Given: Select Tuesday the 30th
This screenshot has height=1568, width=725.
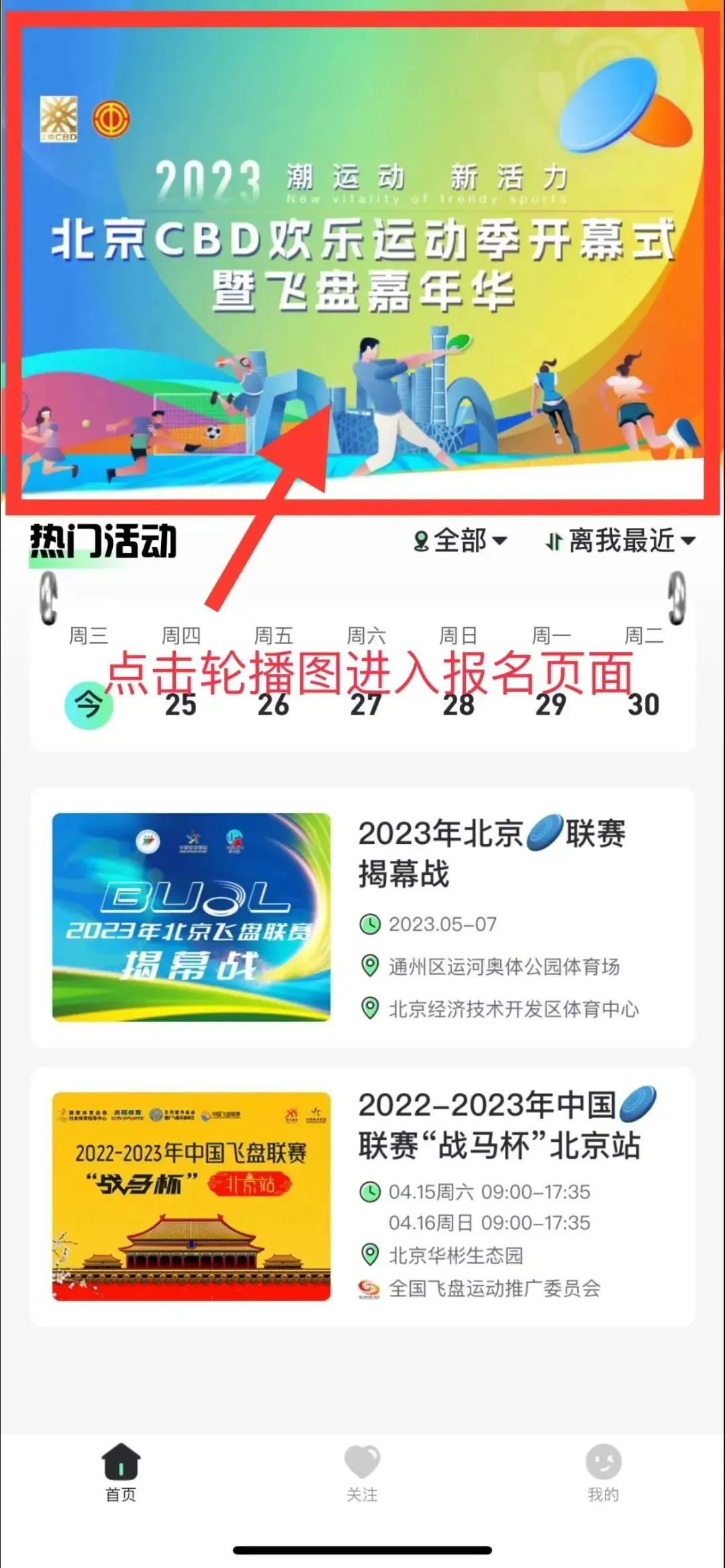Looking at the screenshot, I should 643,704.
